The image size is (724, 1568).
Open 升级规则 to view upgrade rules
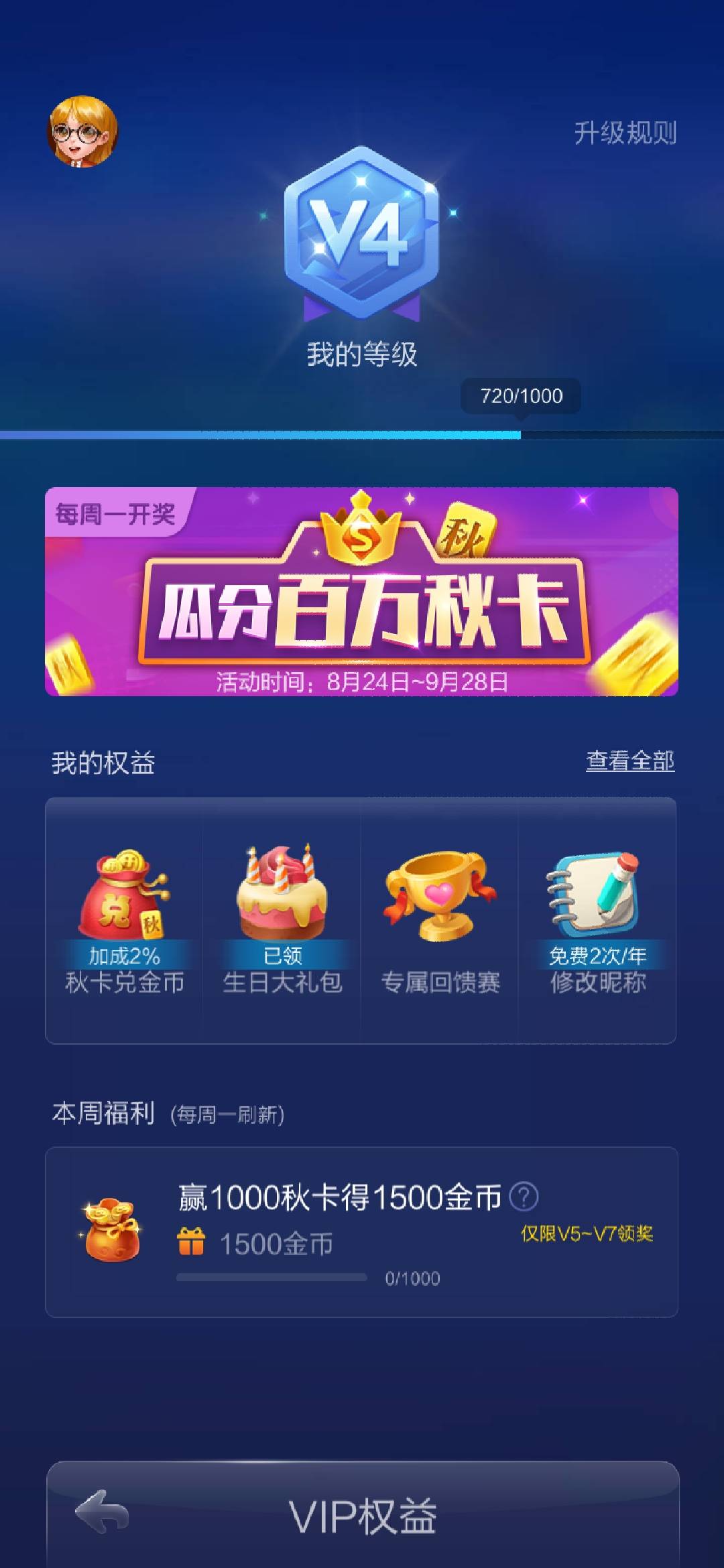click(x=626, y=132)
